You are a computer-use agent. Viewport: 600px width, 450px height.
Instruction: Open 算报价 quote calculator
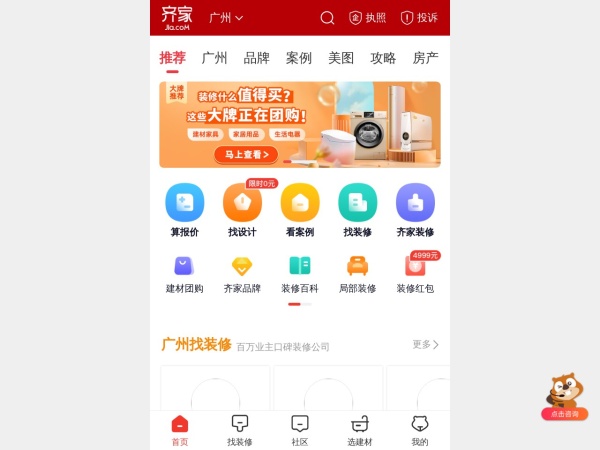pos(184,209)
